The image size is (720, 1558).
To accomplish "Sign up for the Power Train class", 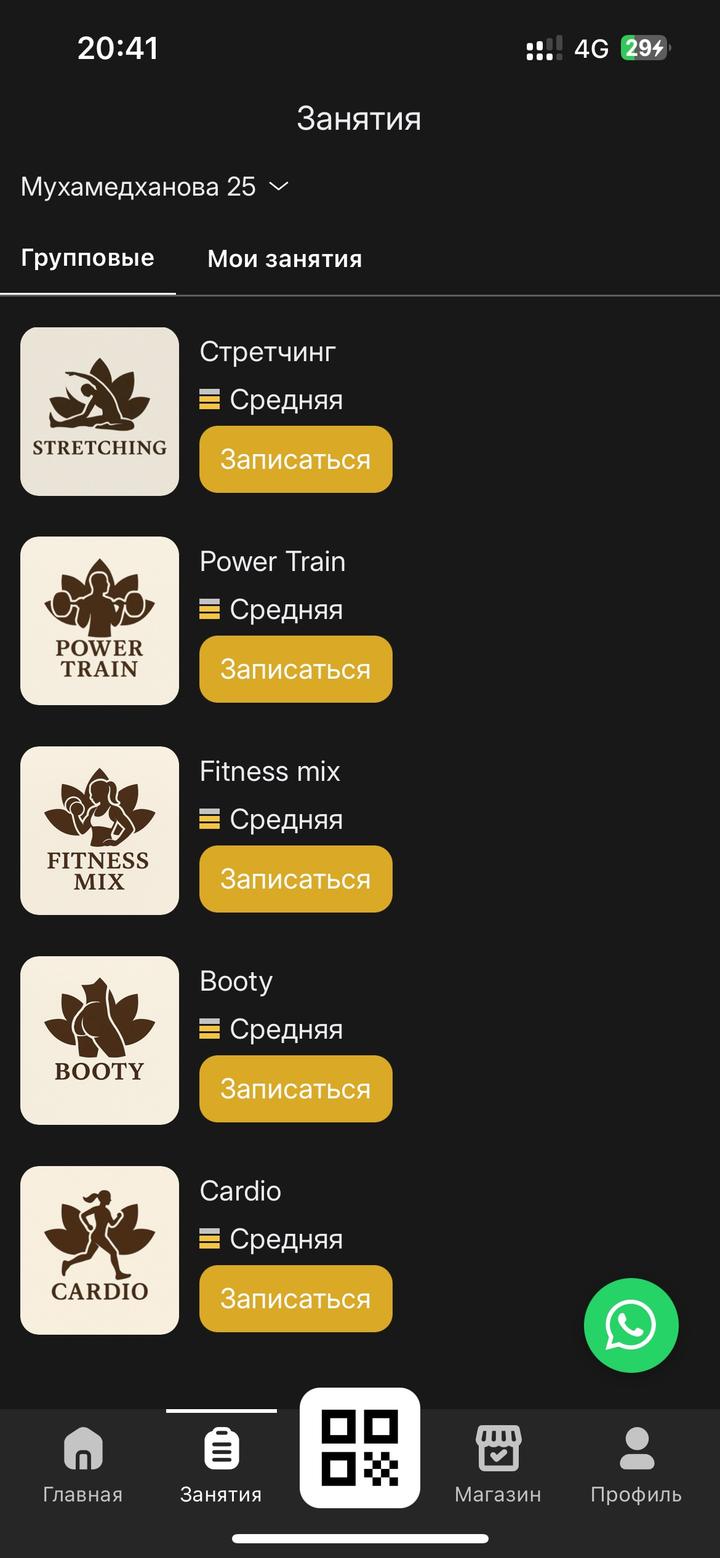I will pos(295,670).
